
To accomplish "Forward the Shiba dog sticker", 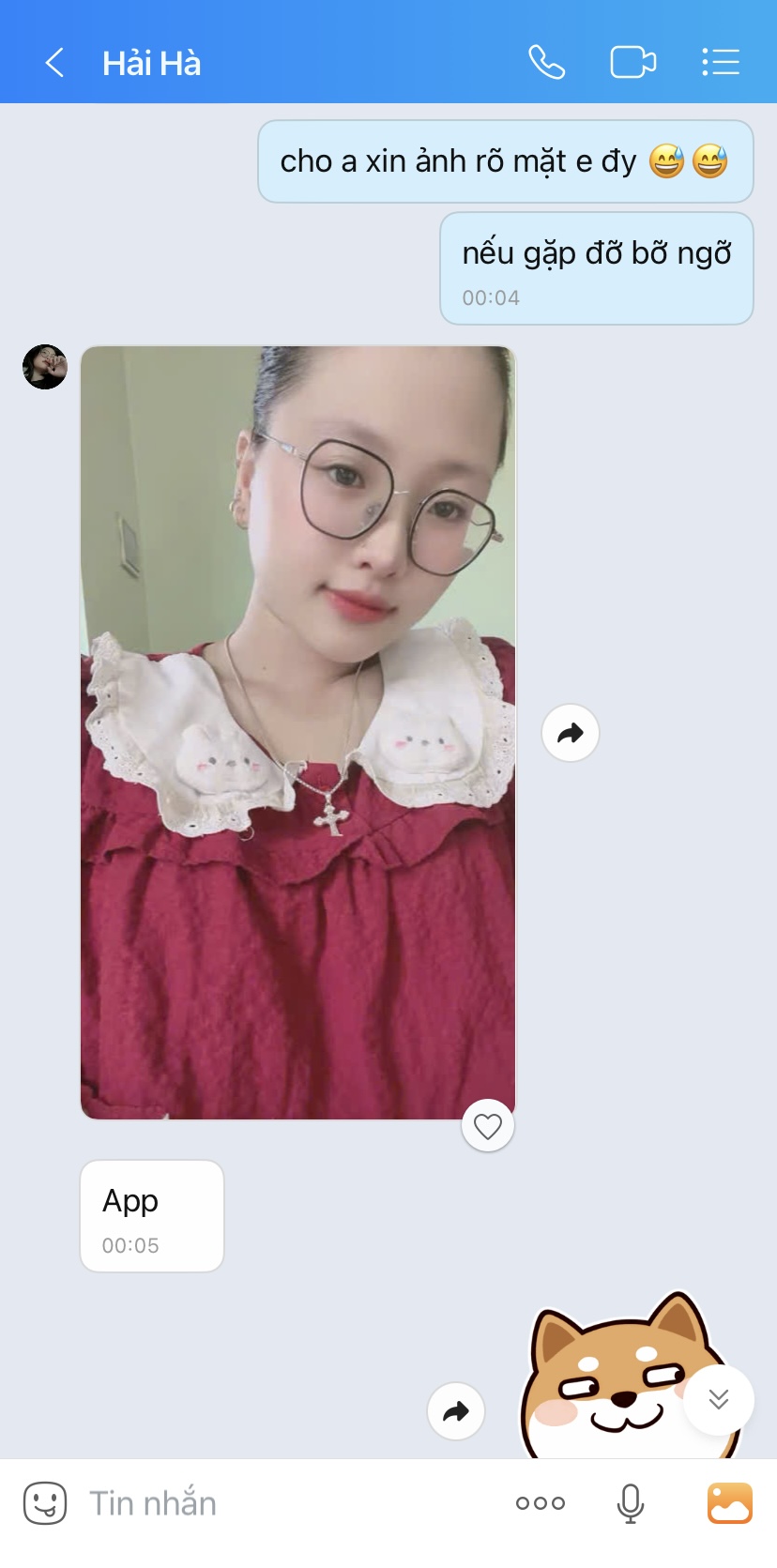I will point(456,1411).
